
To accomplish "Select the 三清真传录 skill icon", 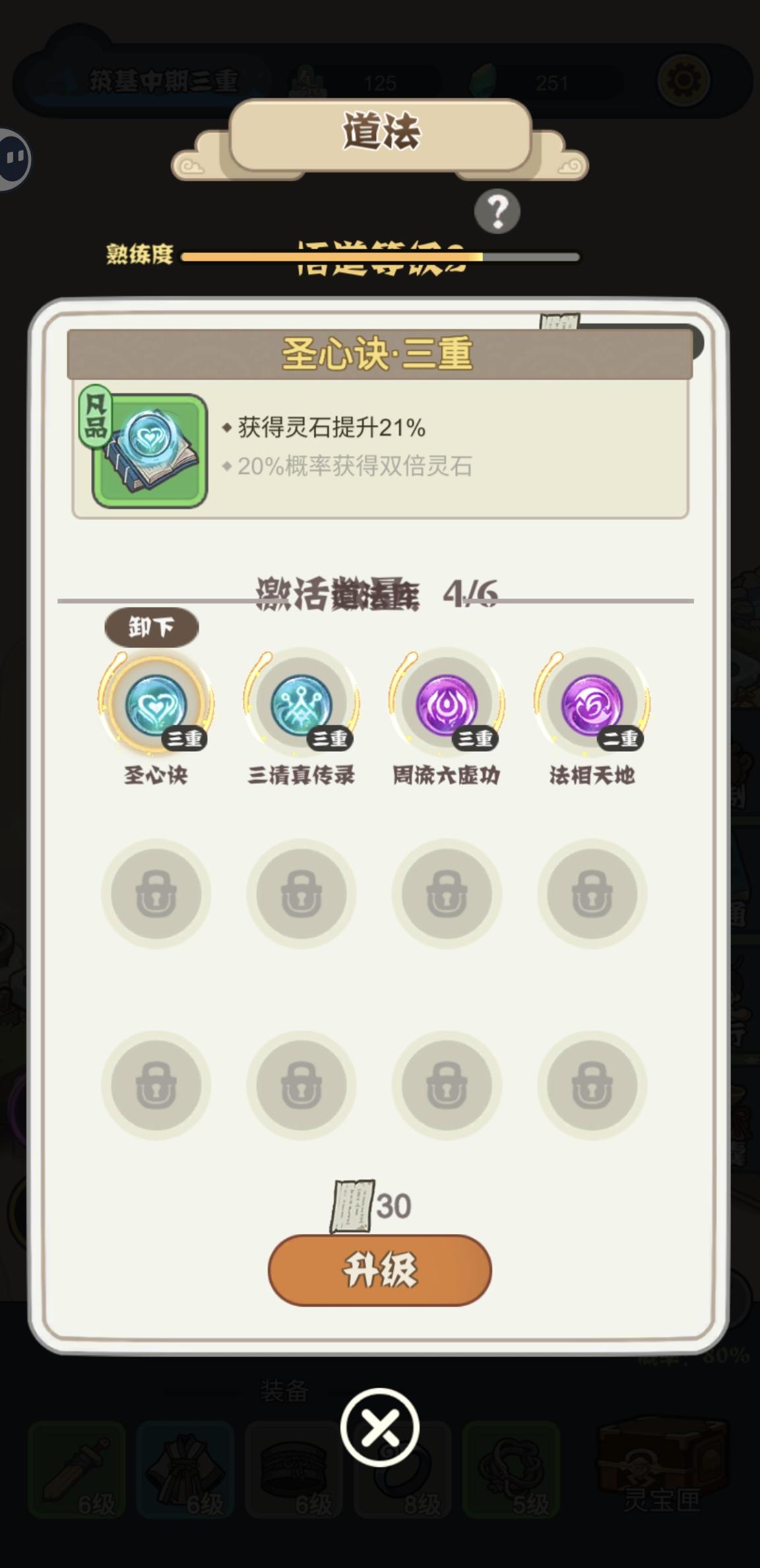I will (x=301, y=705).
